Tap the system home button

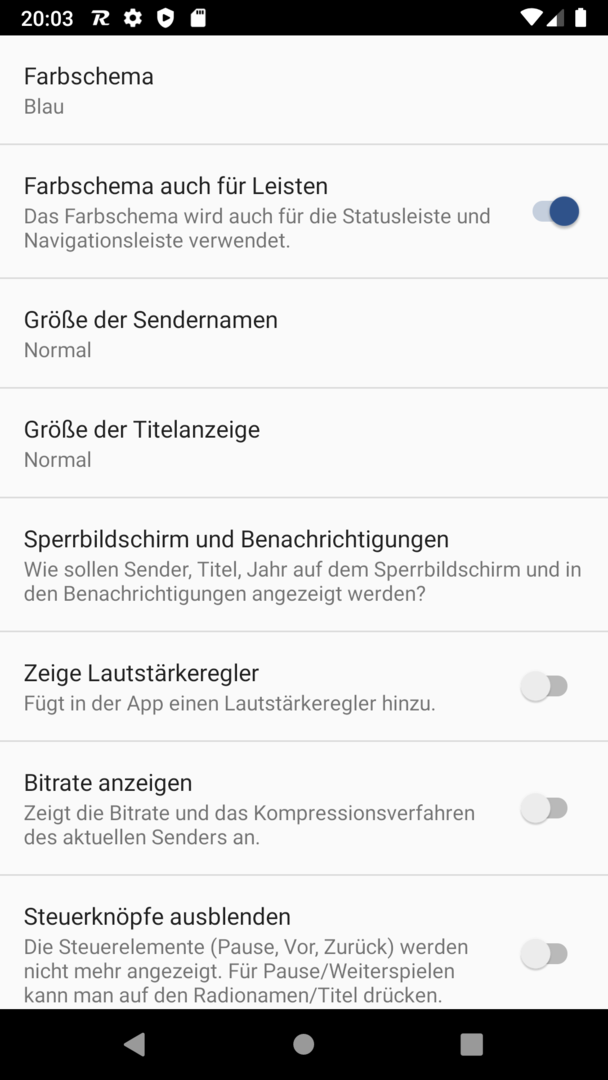click(x=304, y=1045)
